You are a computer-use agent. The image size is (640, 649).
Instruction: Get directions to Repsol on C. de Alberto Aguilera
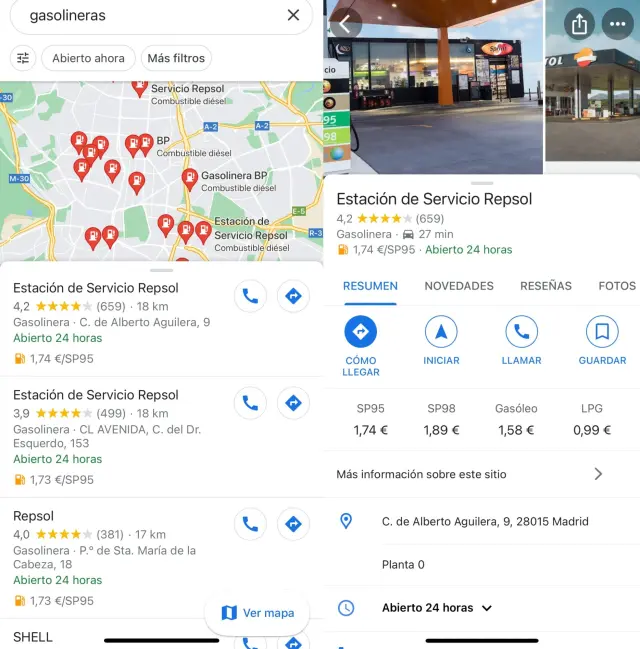[x=293, y=296]
